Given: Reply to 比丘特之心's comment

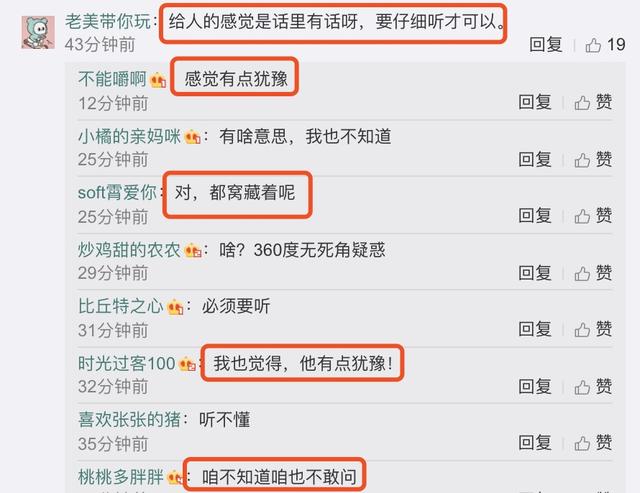Looking at the screenshot, I should pyautogui.click(x=535, y=329).
